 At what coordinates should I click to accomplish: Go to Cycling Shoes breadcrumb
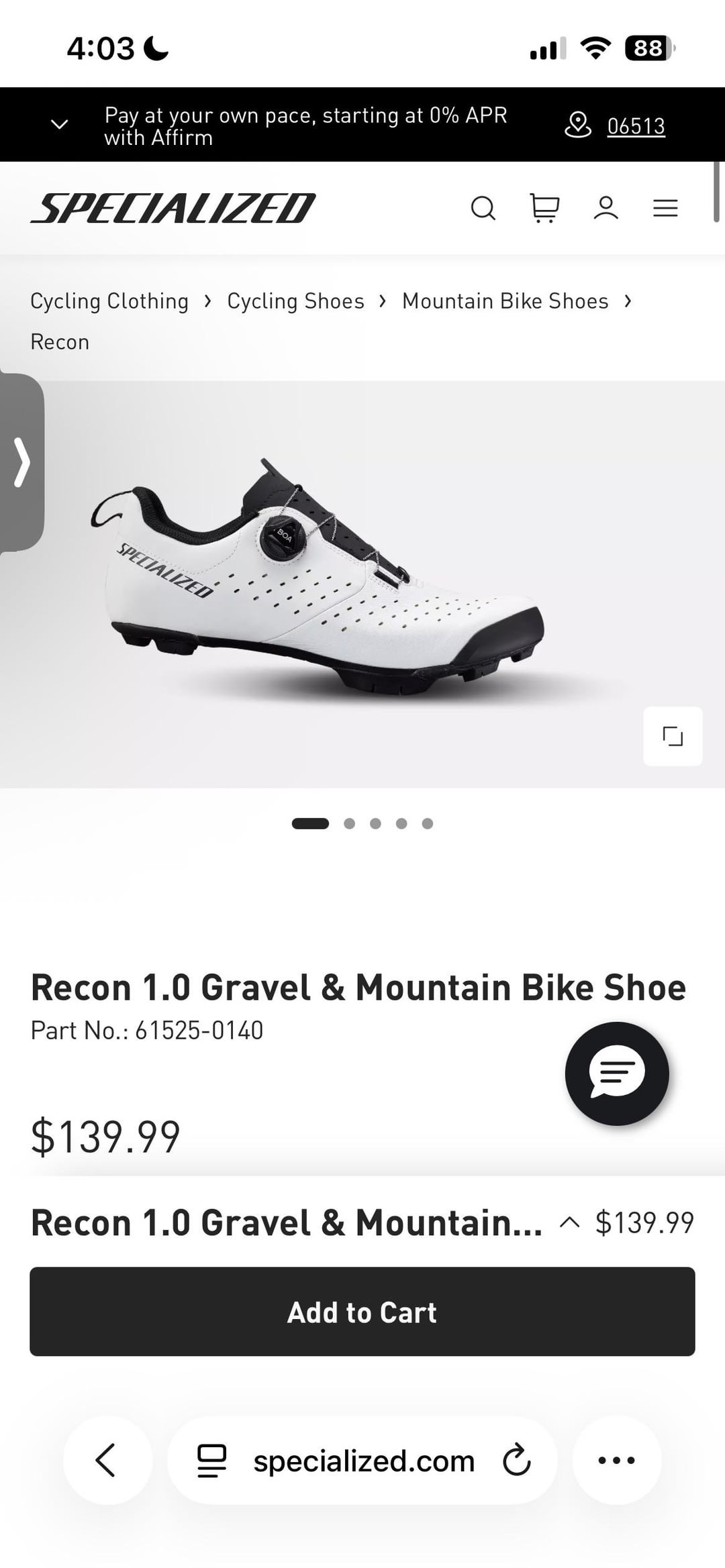coord(295,301)
